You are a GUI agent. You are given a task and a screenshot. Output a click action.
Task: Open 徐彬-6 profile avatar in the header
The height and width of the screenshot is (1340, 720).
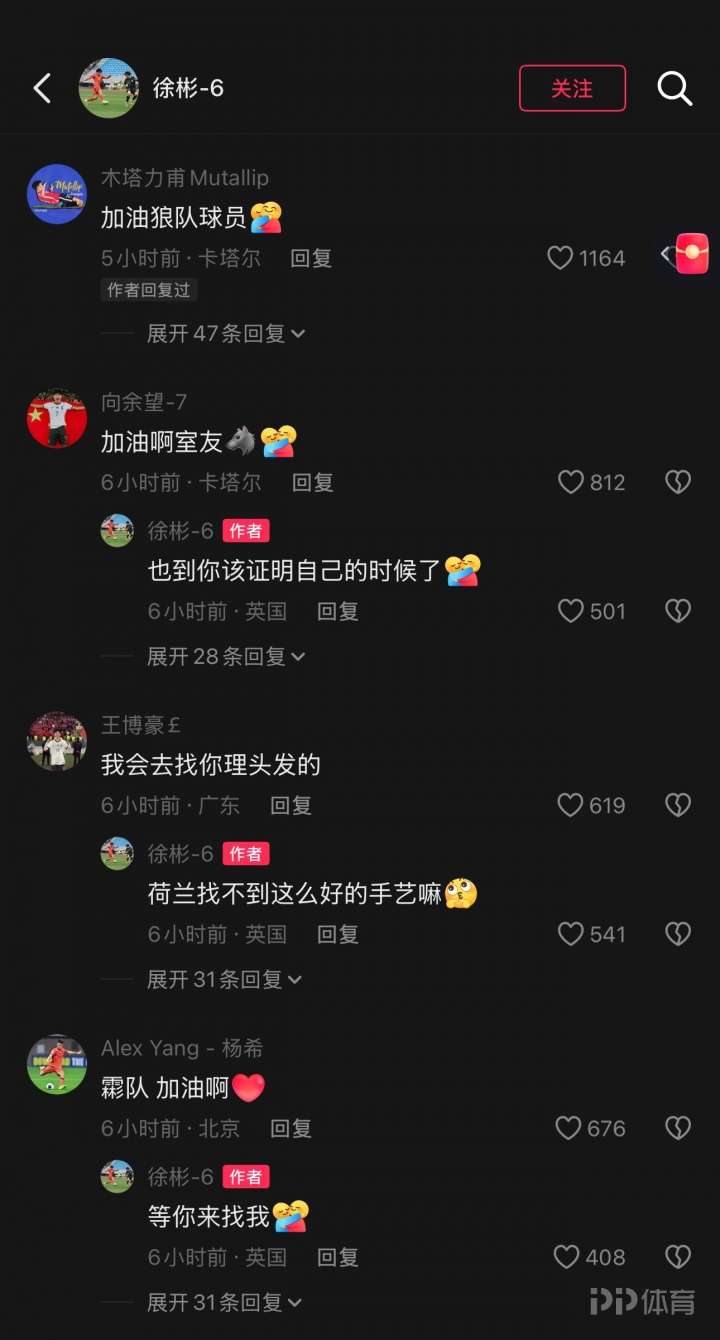point(108,89)
